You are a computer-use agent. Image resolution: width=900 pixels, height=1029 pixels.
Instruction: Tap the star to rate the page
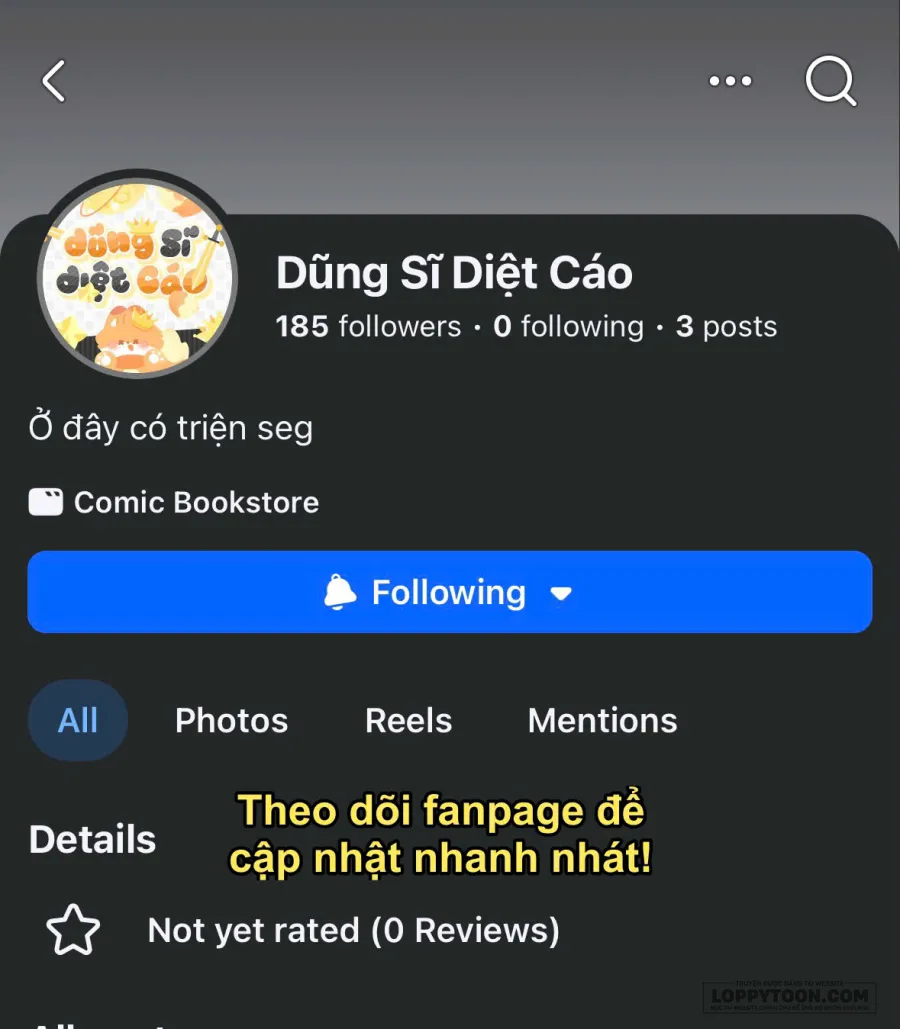pos(72,930)
